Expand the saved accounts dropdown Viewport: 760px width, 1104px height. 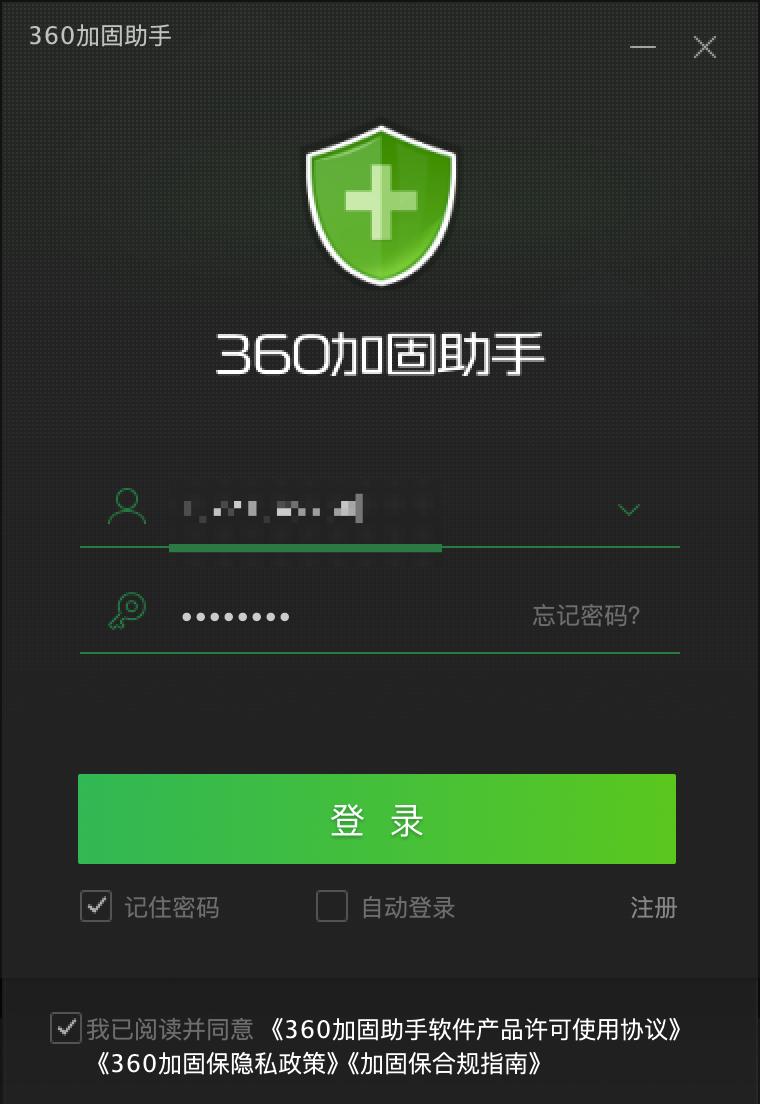628,511
